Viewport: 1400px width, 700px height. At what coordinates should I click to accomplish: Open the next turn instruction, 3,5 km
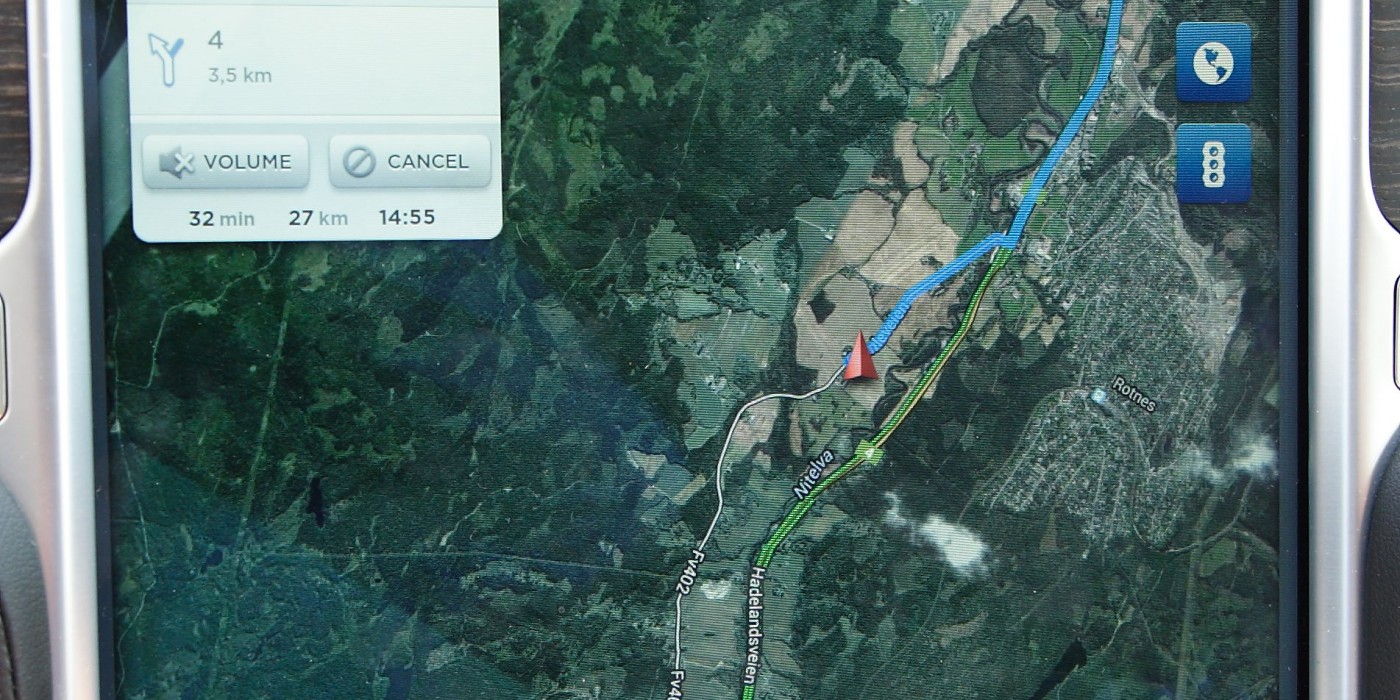point(310,57)
